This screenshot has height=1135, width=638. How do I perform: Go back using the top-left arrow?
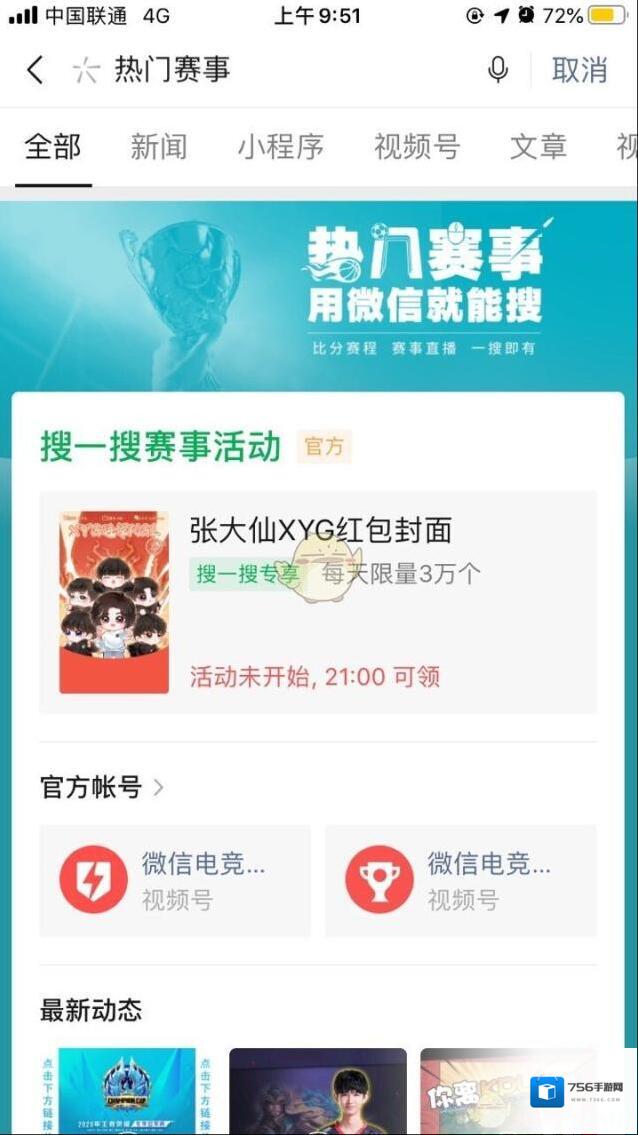point(35,70)
